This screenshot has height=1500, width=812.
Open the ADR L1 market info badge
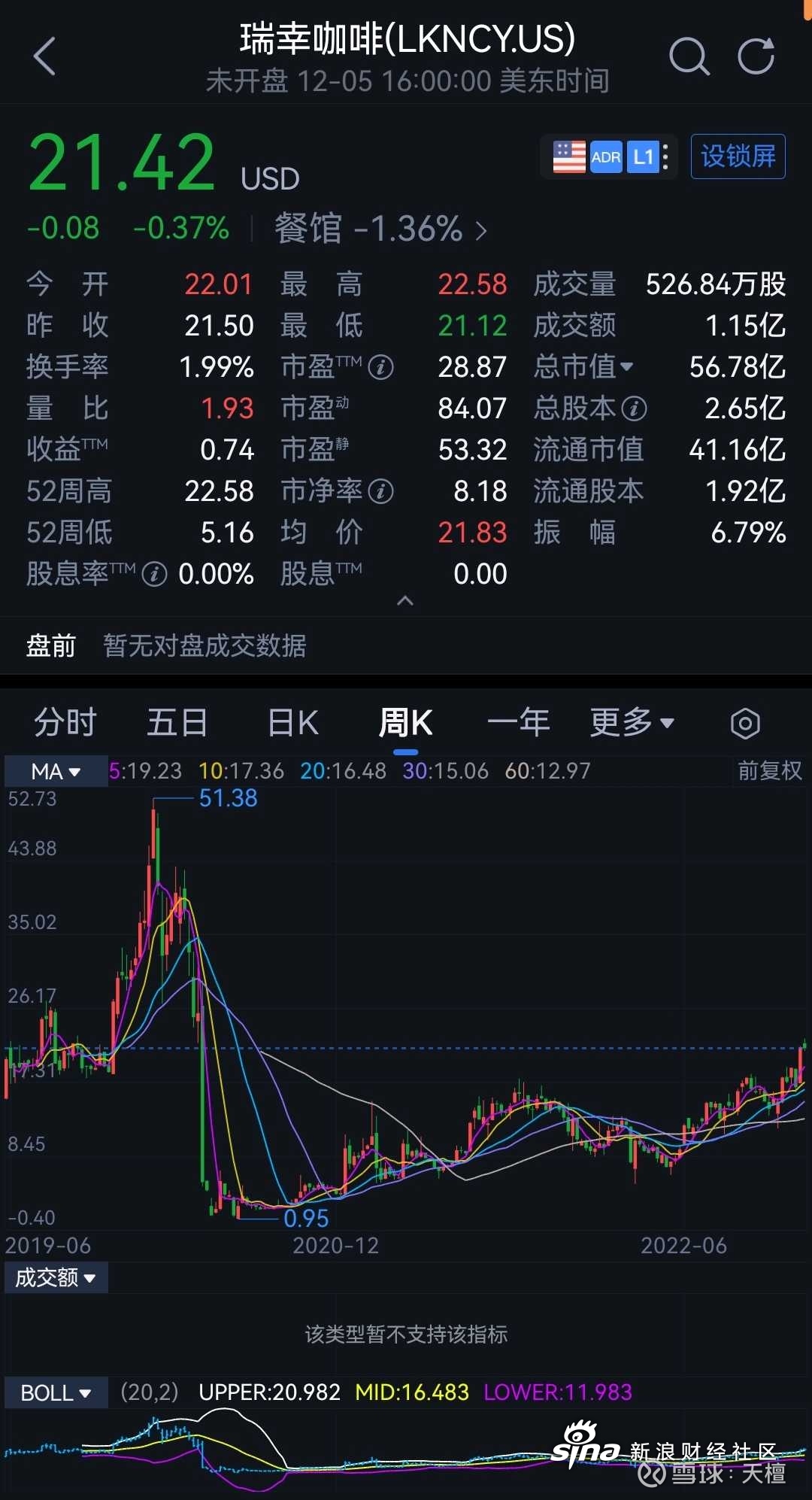[609, 157]
